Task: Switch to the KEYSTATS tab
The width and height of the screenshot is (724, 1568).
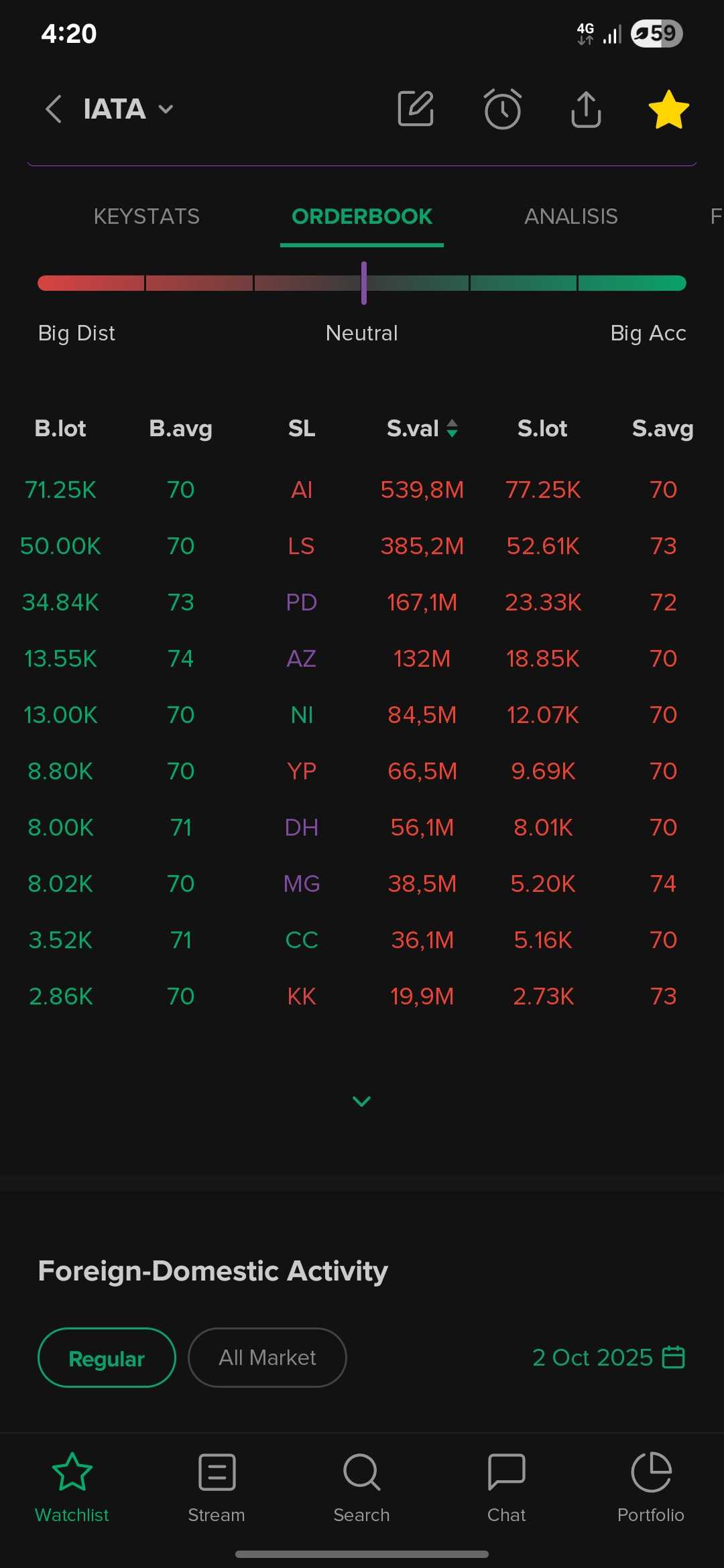Action: click(146, 216)
